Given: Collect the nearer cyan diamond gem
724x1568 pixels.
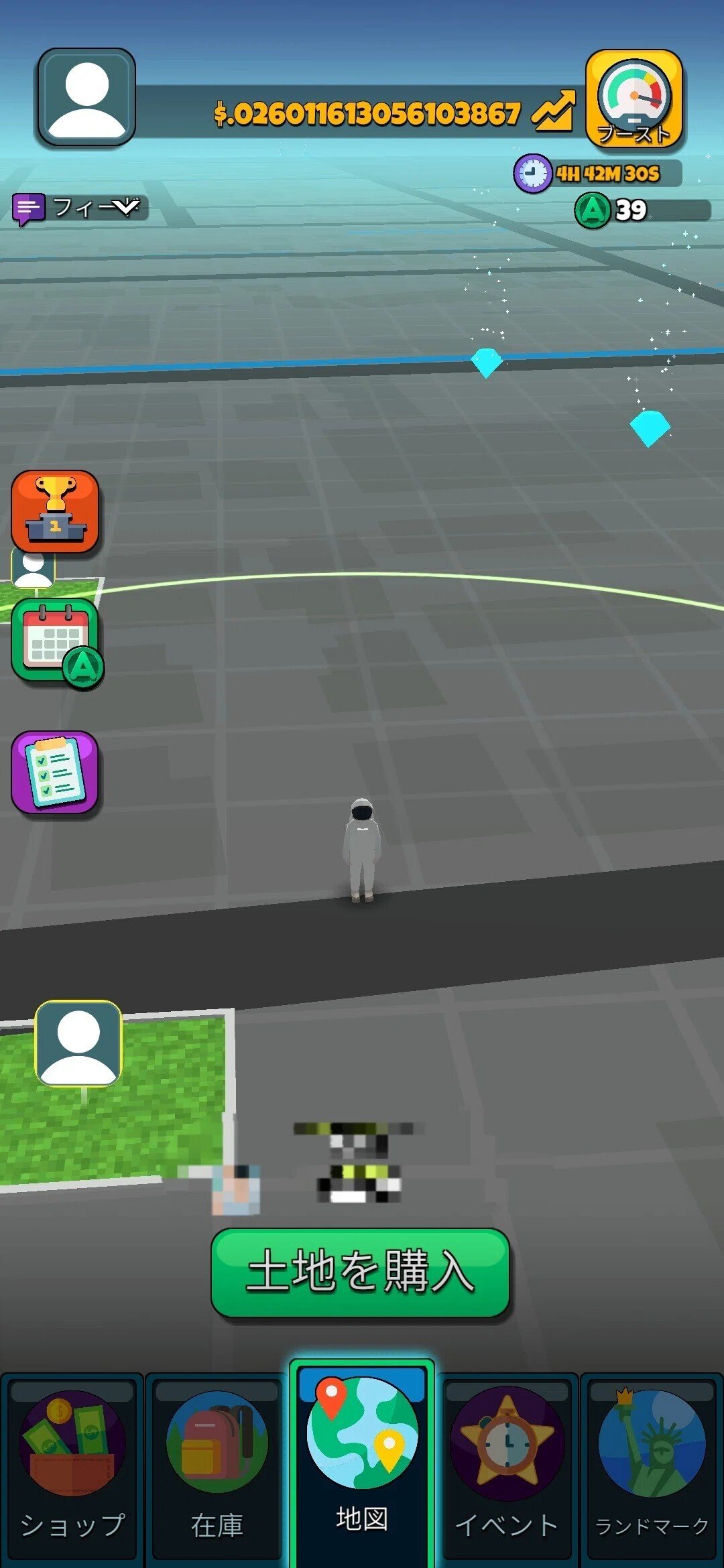Looking at the screenshot, I should [650, 428].
